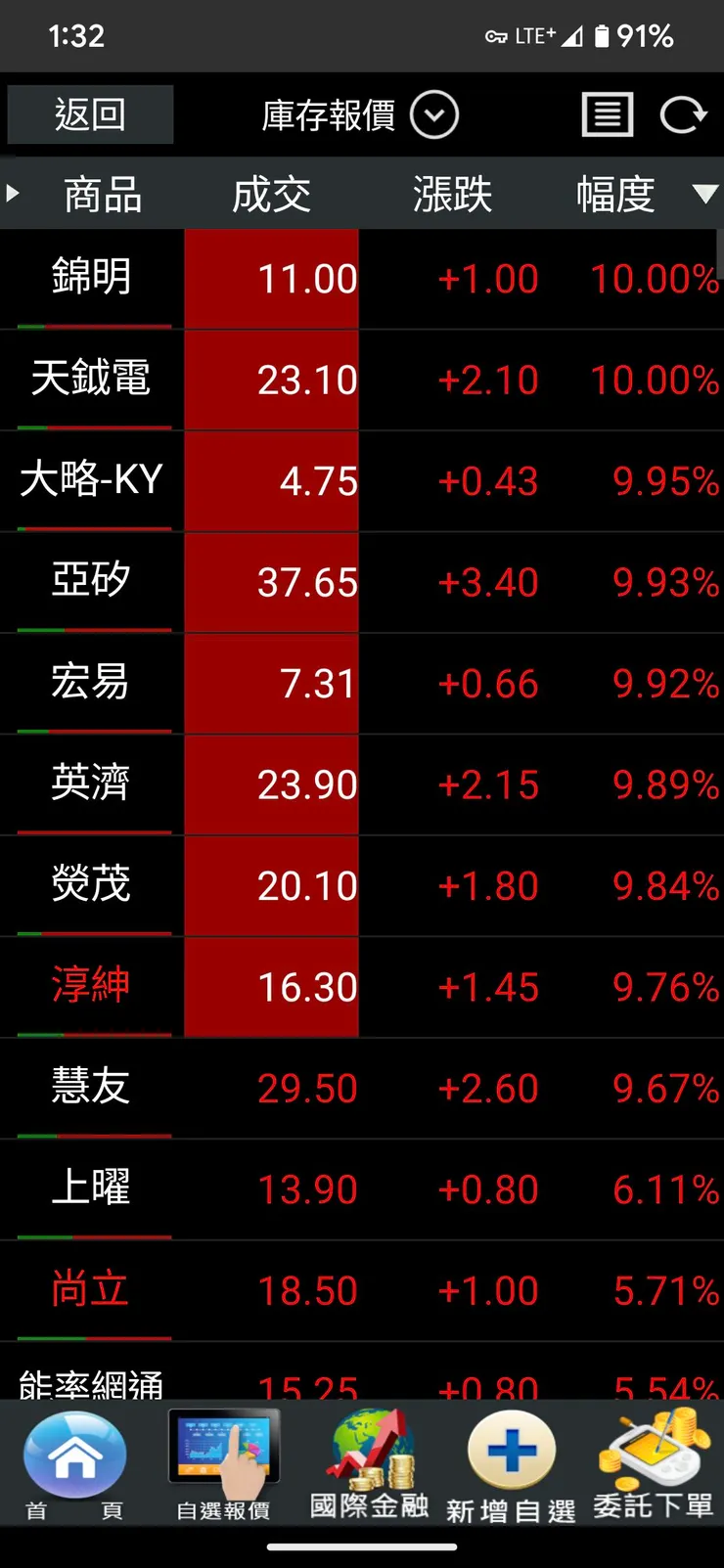Select the 英濟 stock row
The height and width of the screenshot is (1568, 724).
point(91,784)
